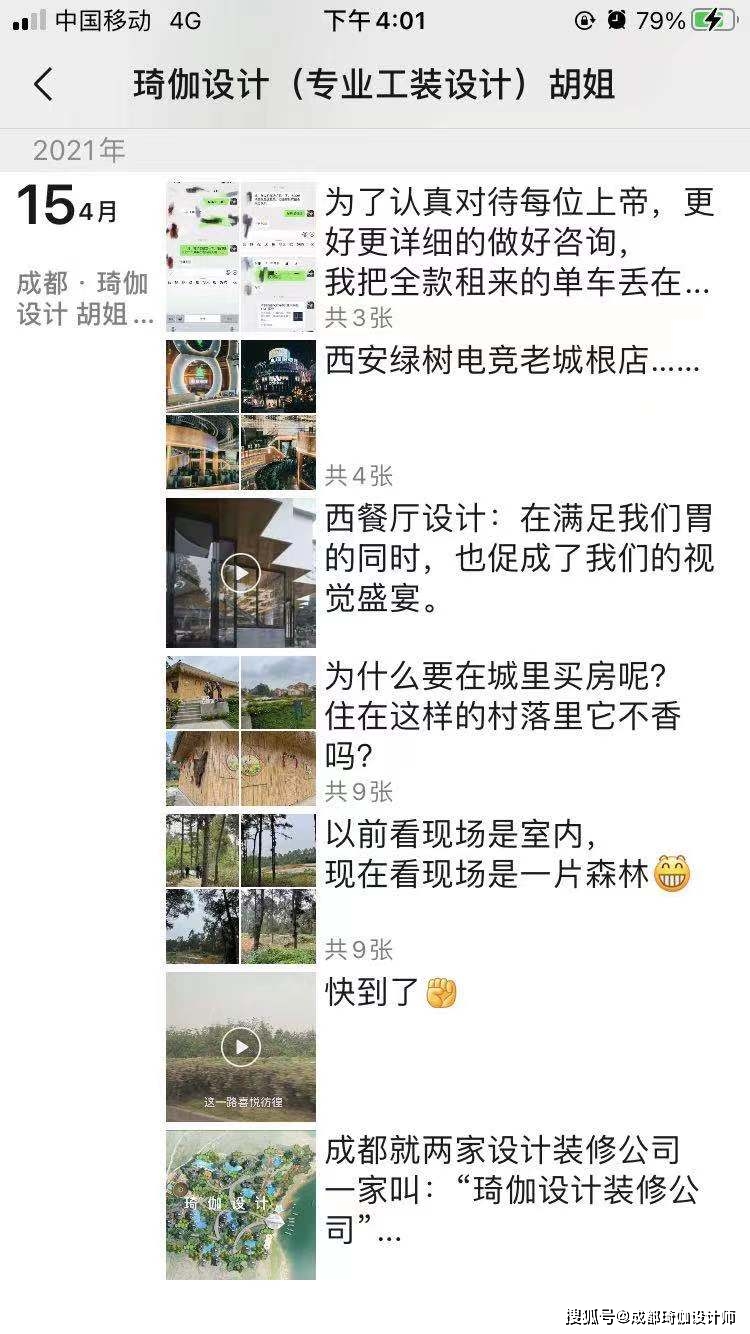This screenshot has width=750, height=1334.
Task: Go back using the top-left arrow
Action: pos(42,84)
